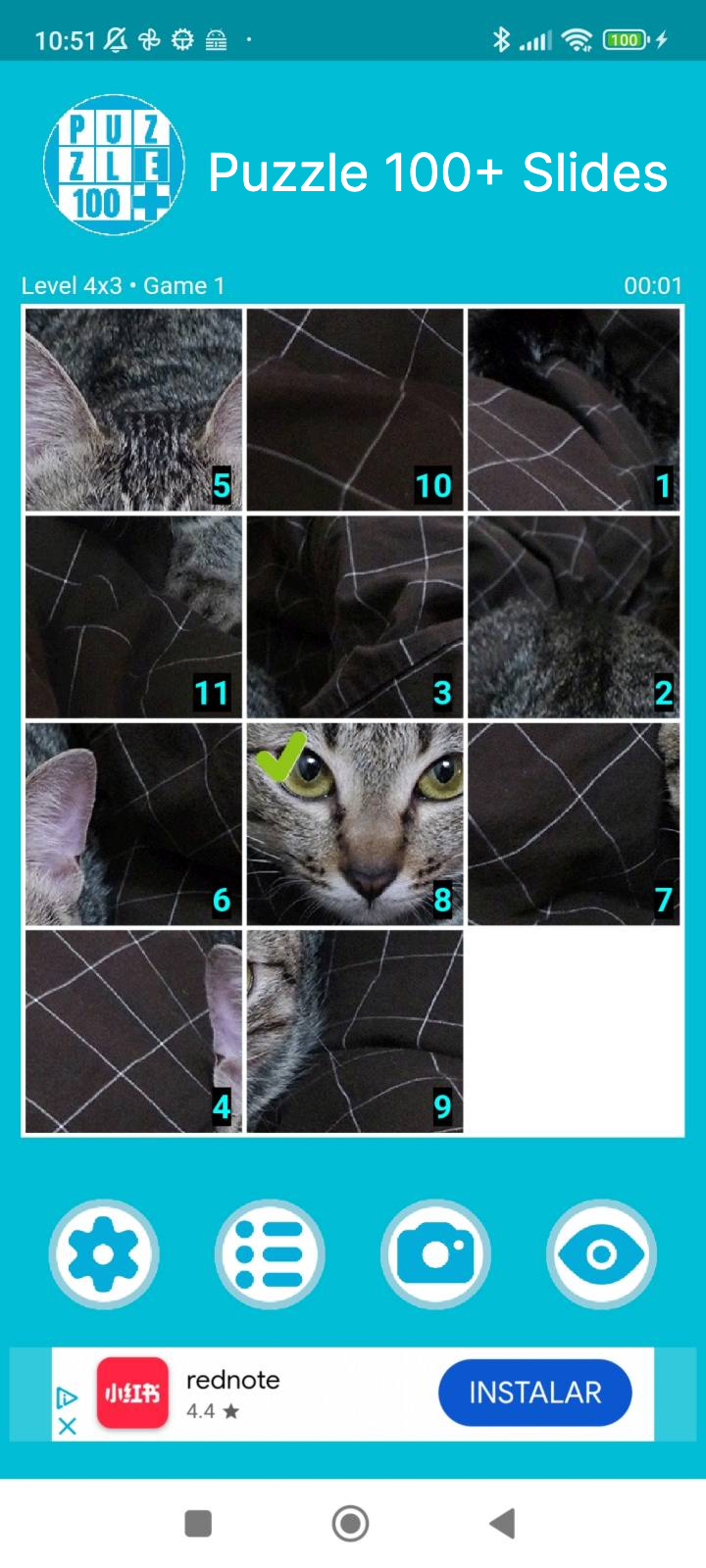Open the list menu button

click(270, 1253)
